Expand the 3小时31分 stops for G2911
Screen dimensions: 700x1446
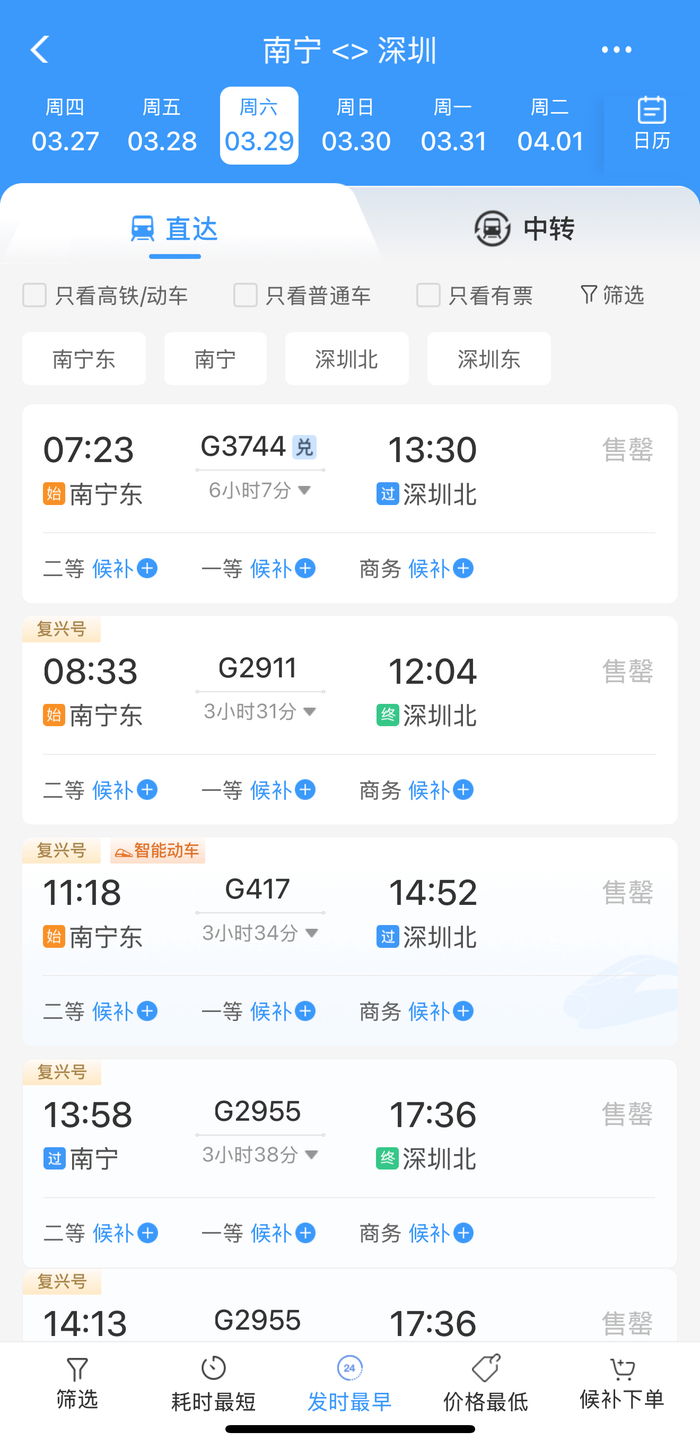(x=259, y=712)
